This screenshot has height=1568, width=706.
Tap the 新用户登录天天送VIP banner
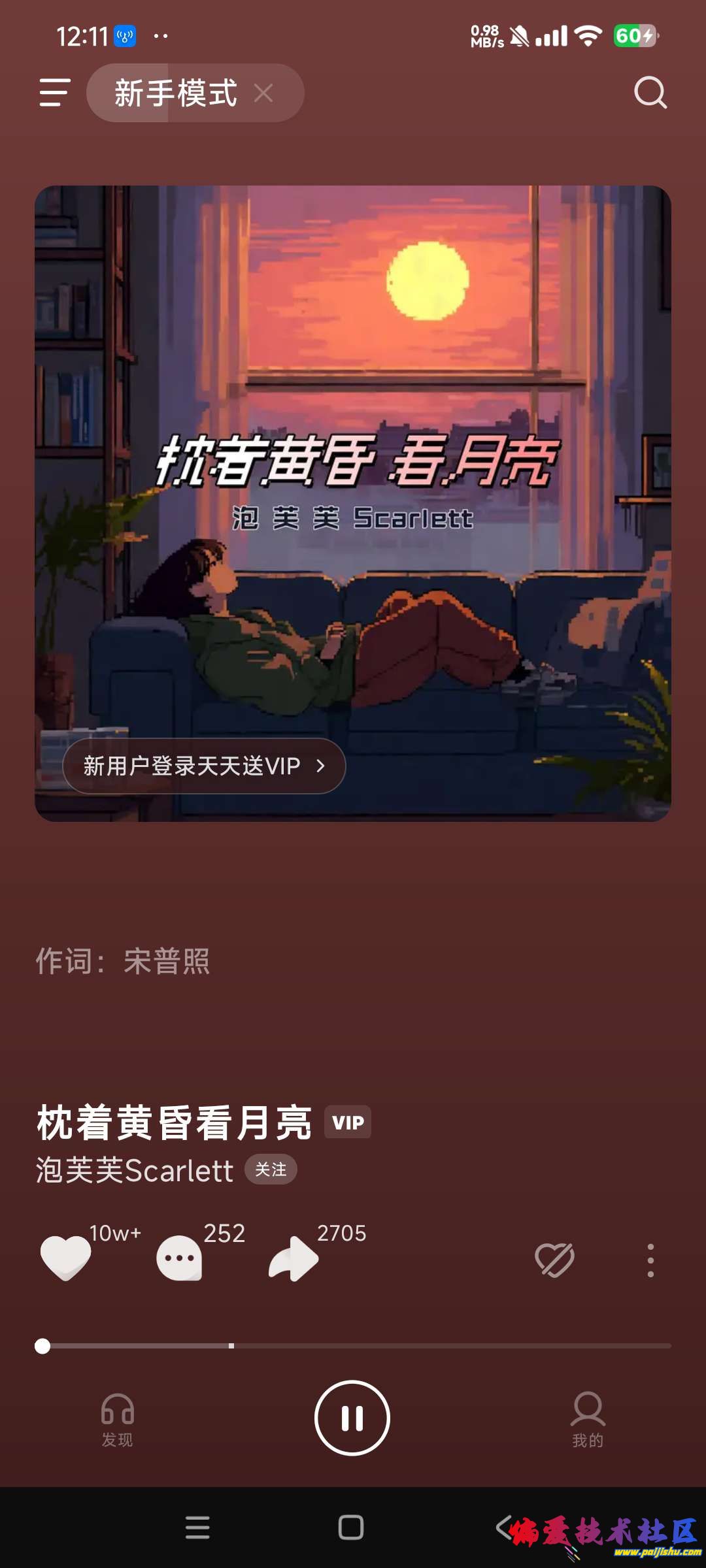tap(204, 766)
